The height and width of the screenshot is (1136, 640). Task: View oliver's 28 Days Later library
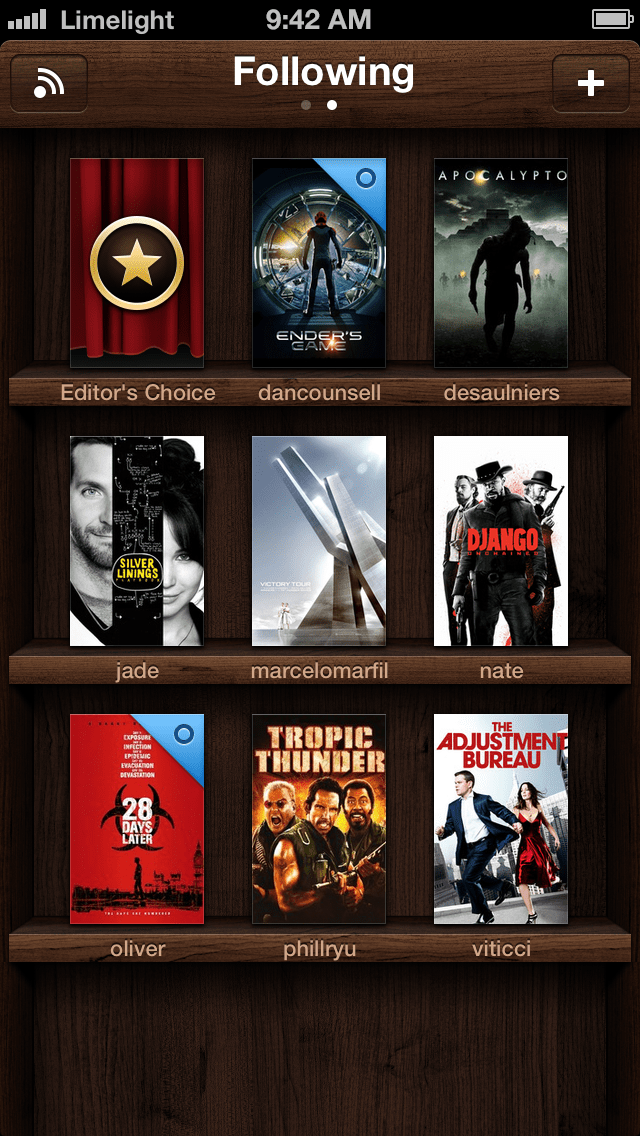[137, 819]
